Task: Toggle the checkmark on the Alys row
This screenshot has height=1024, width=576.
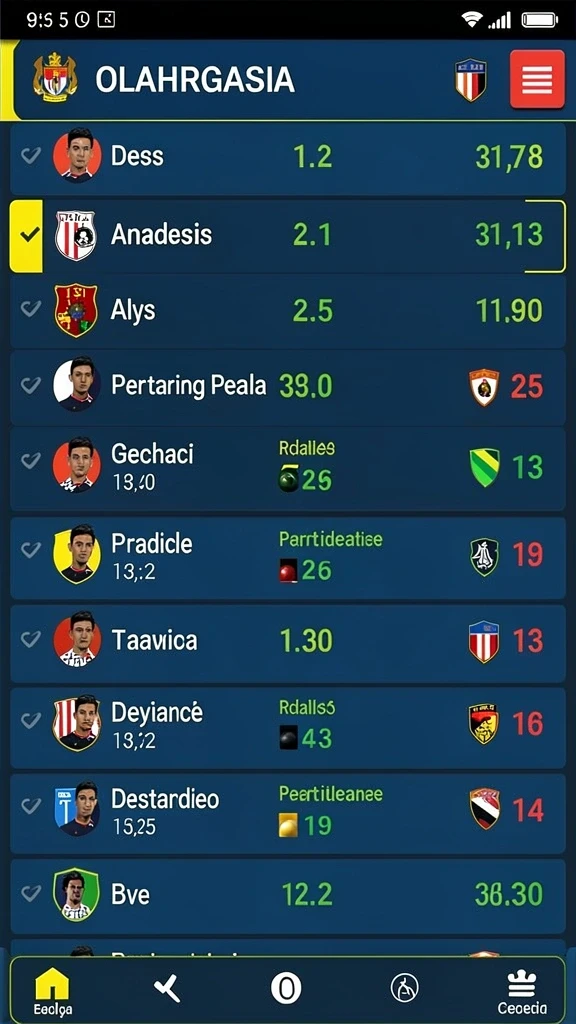Action: pos(31,308)
